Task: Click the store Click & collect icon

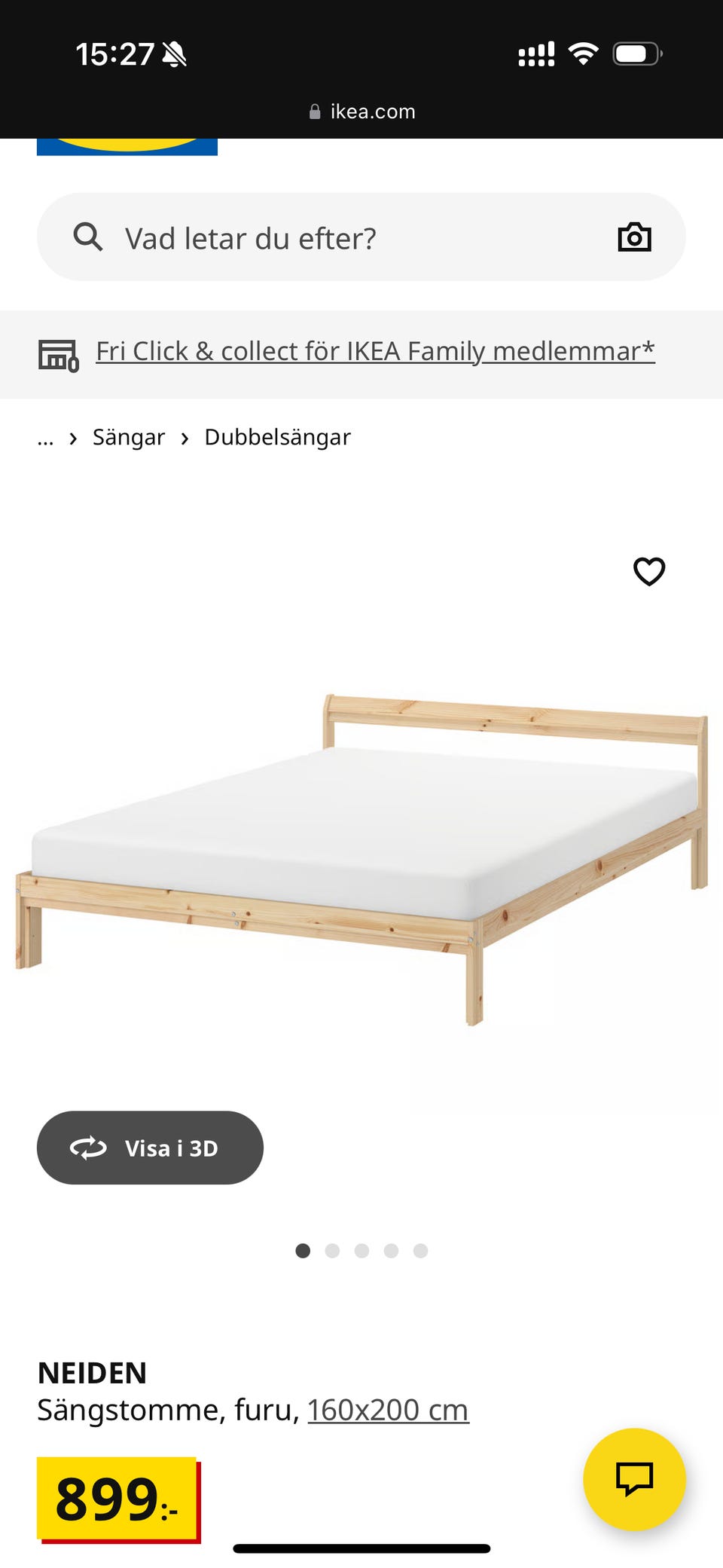Action: 58,354
